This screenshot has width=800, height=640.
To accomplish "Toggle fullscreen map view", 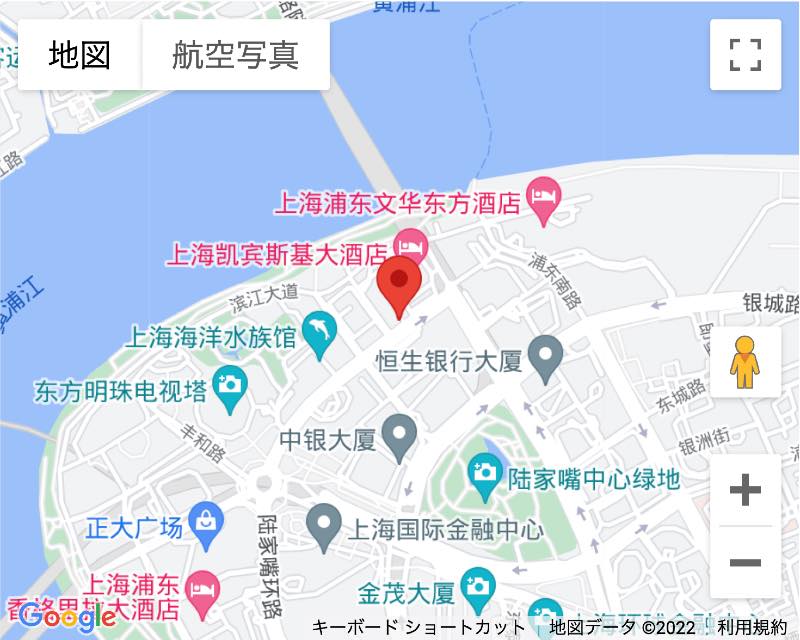I will (x=745, y=55).
